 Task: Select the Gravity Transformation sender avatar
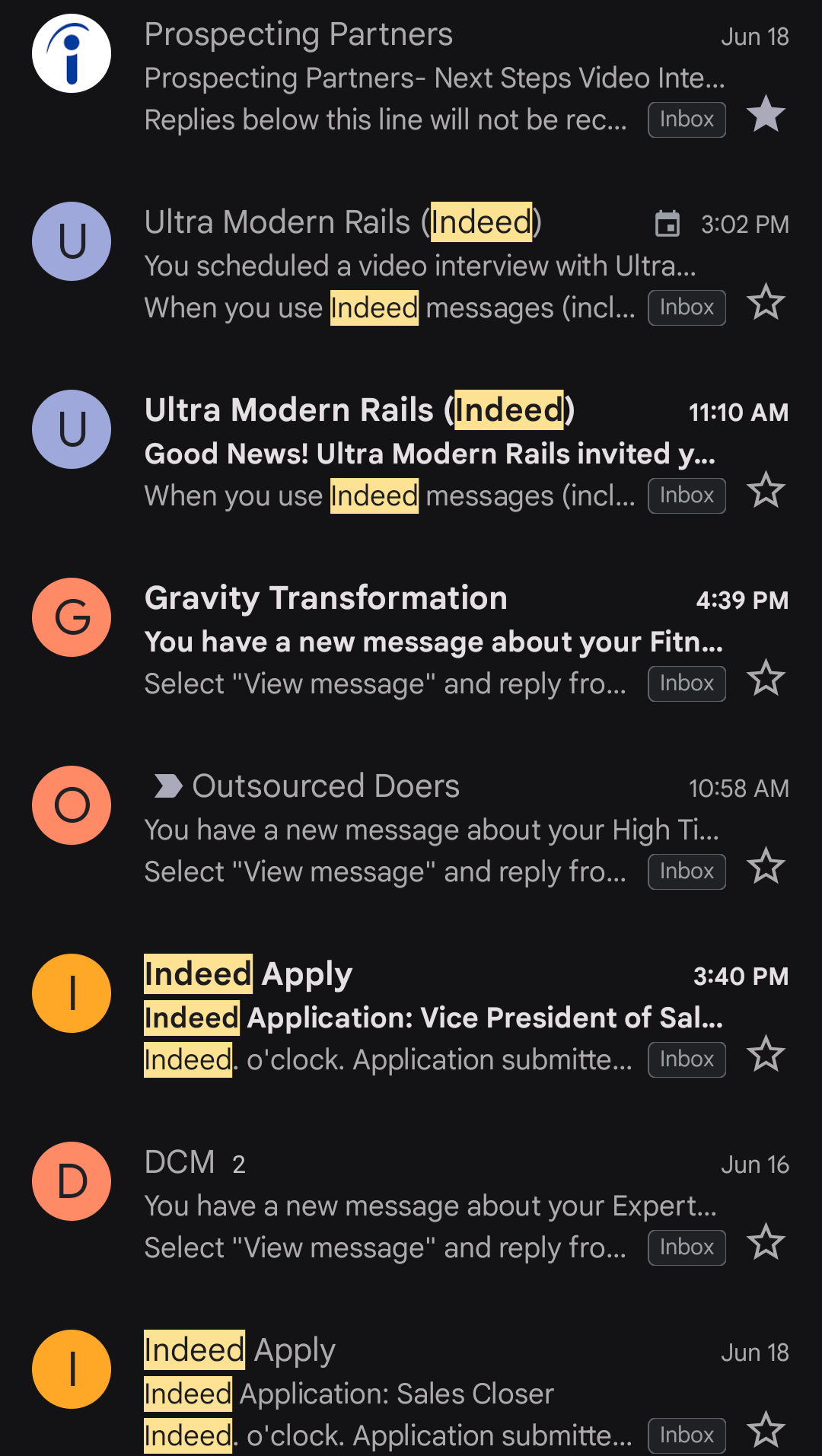(72, 617)
